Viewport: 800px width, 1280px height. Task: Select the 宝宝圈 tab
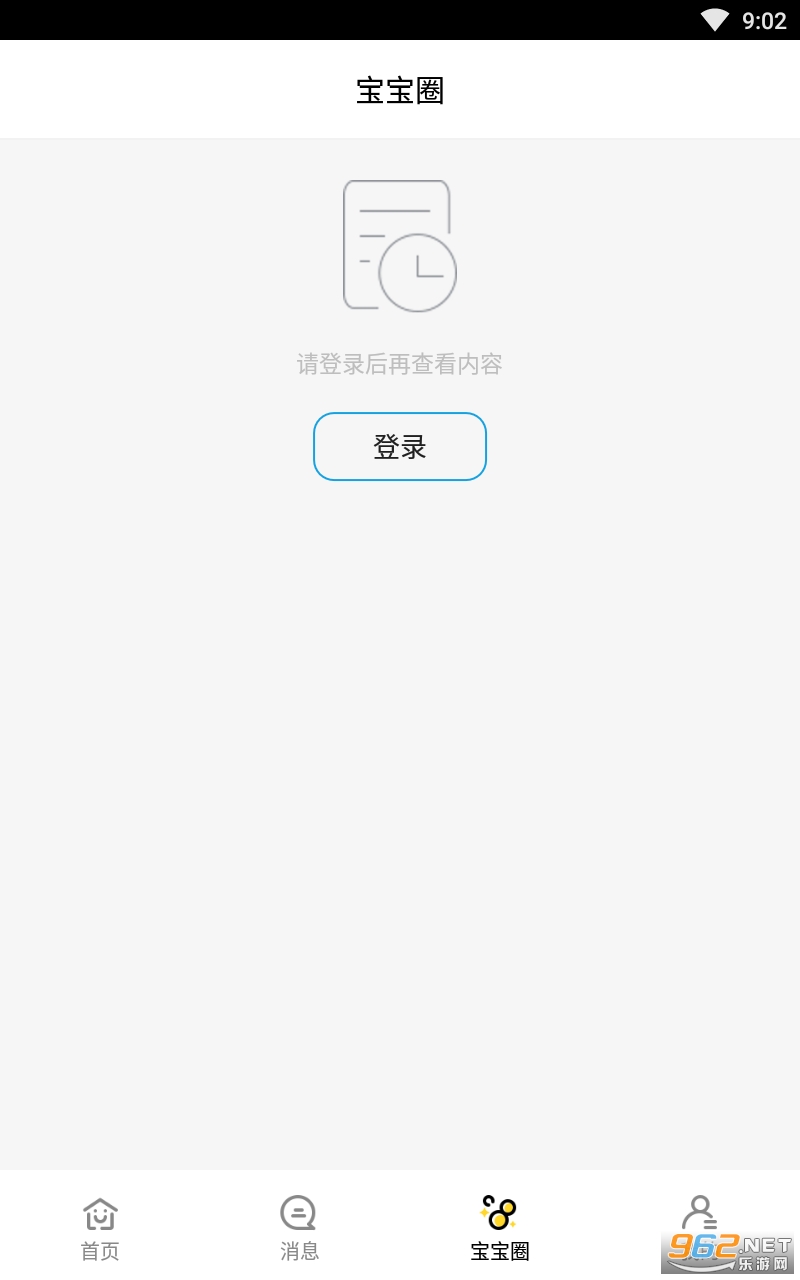[500, 1228]
